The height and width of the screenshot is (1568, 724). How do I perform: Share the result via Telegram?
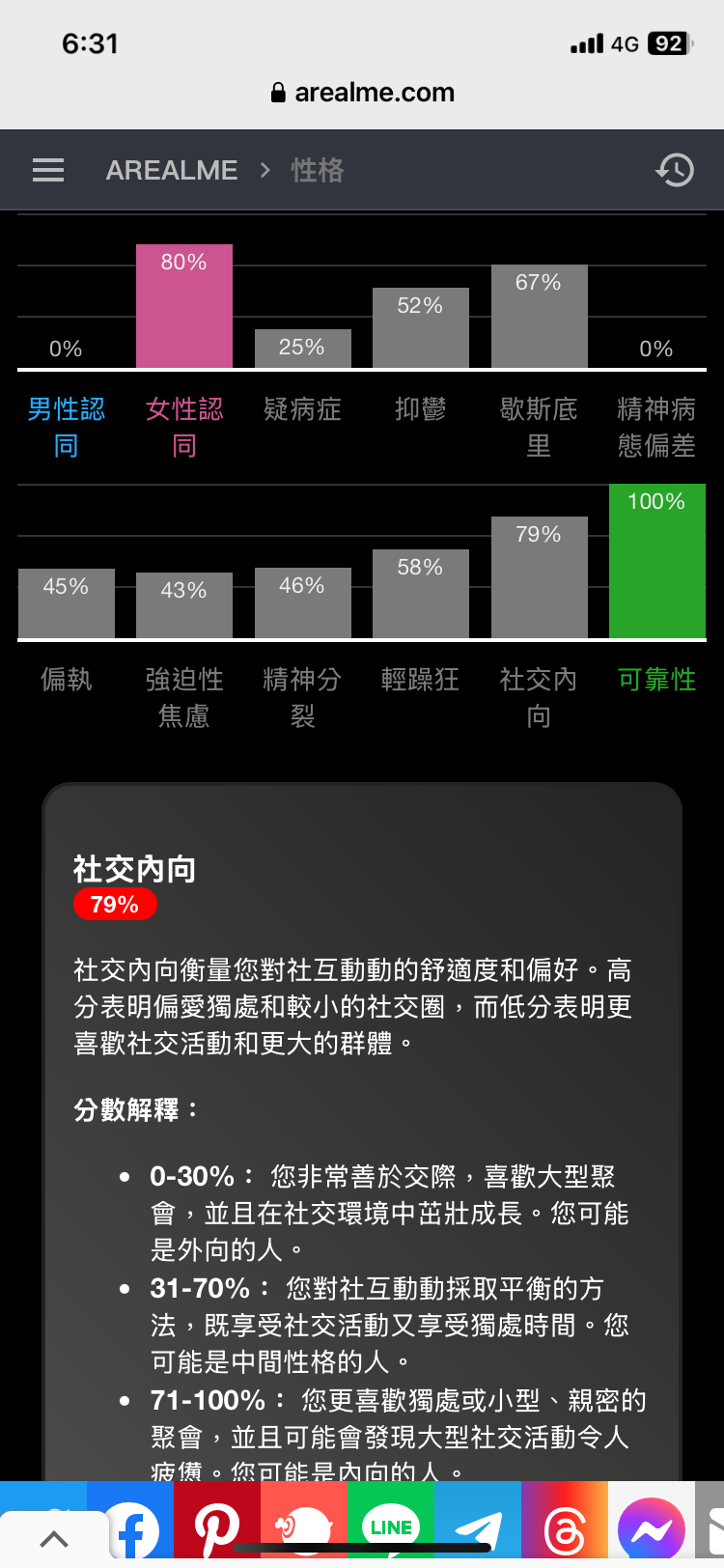coord(478,1527)
